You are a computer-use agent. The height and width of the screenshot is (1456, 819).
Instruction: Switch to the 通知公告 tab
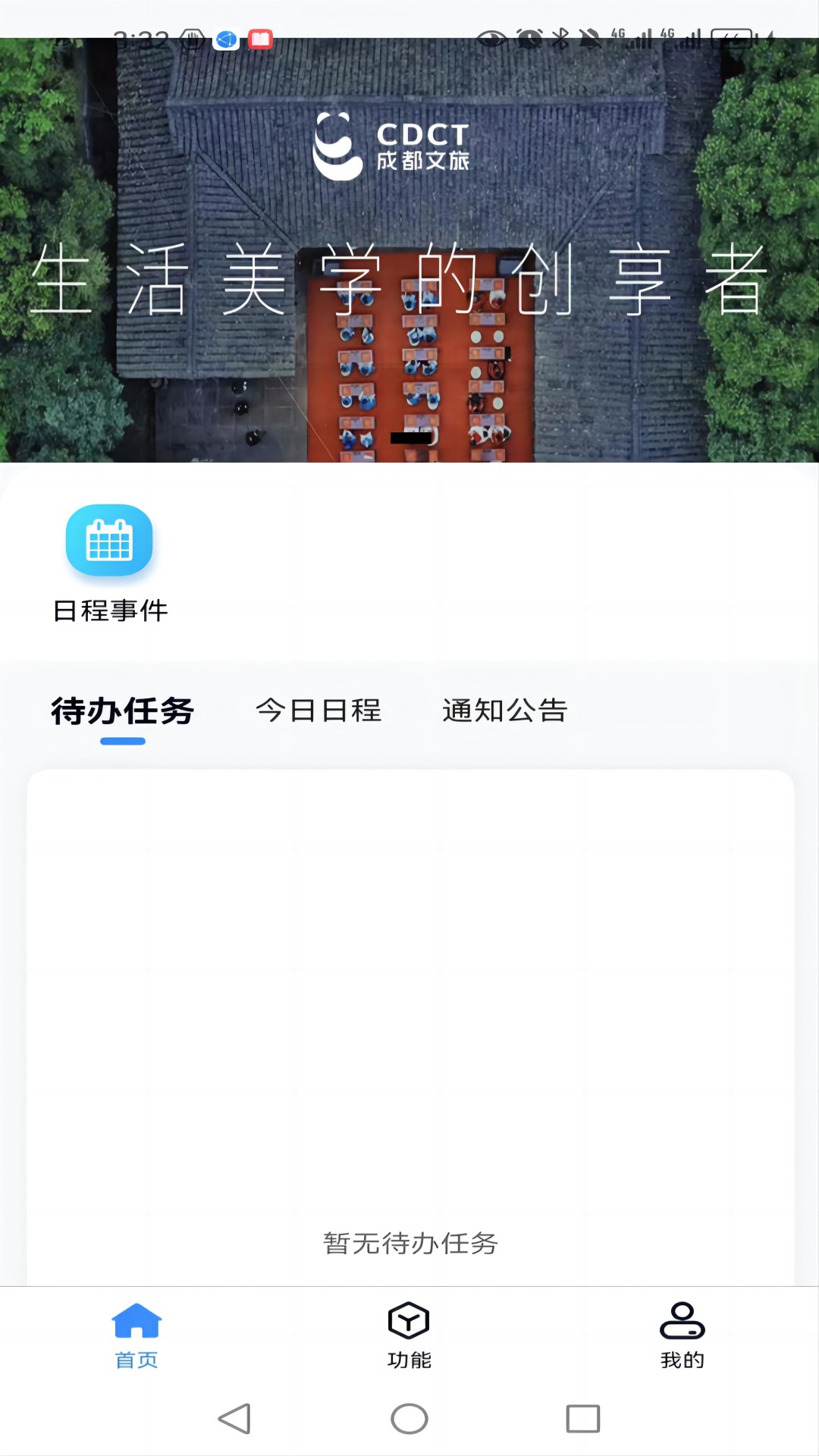tap(505, 711)
